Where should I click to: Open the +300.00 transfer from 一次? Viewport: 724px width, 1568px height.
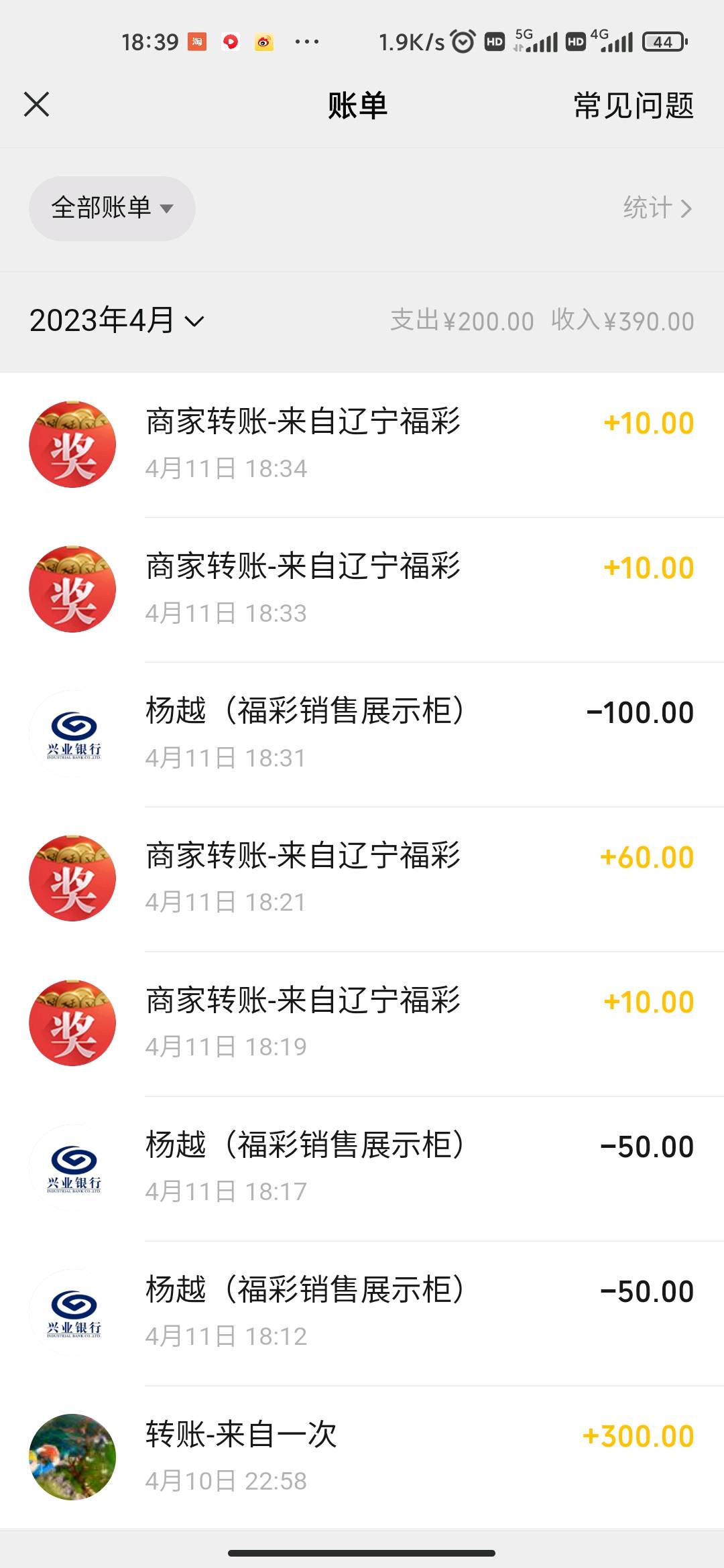(x=362, y=1457)
